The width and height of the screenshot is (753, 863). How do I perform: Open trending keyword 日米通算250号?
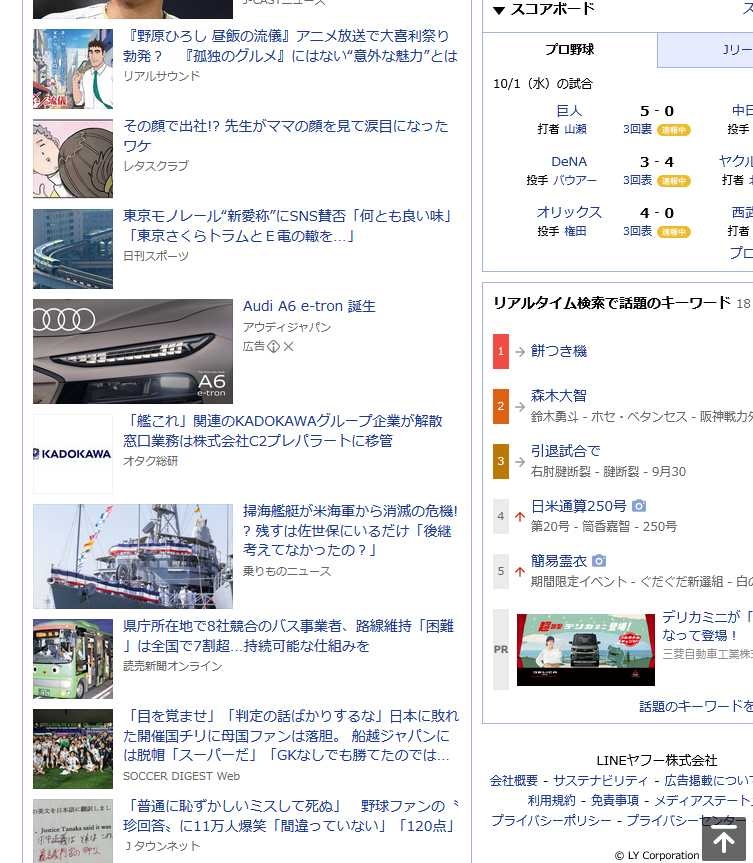(578, 506)
